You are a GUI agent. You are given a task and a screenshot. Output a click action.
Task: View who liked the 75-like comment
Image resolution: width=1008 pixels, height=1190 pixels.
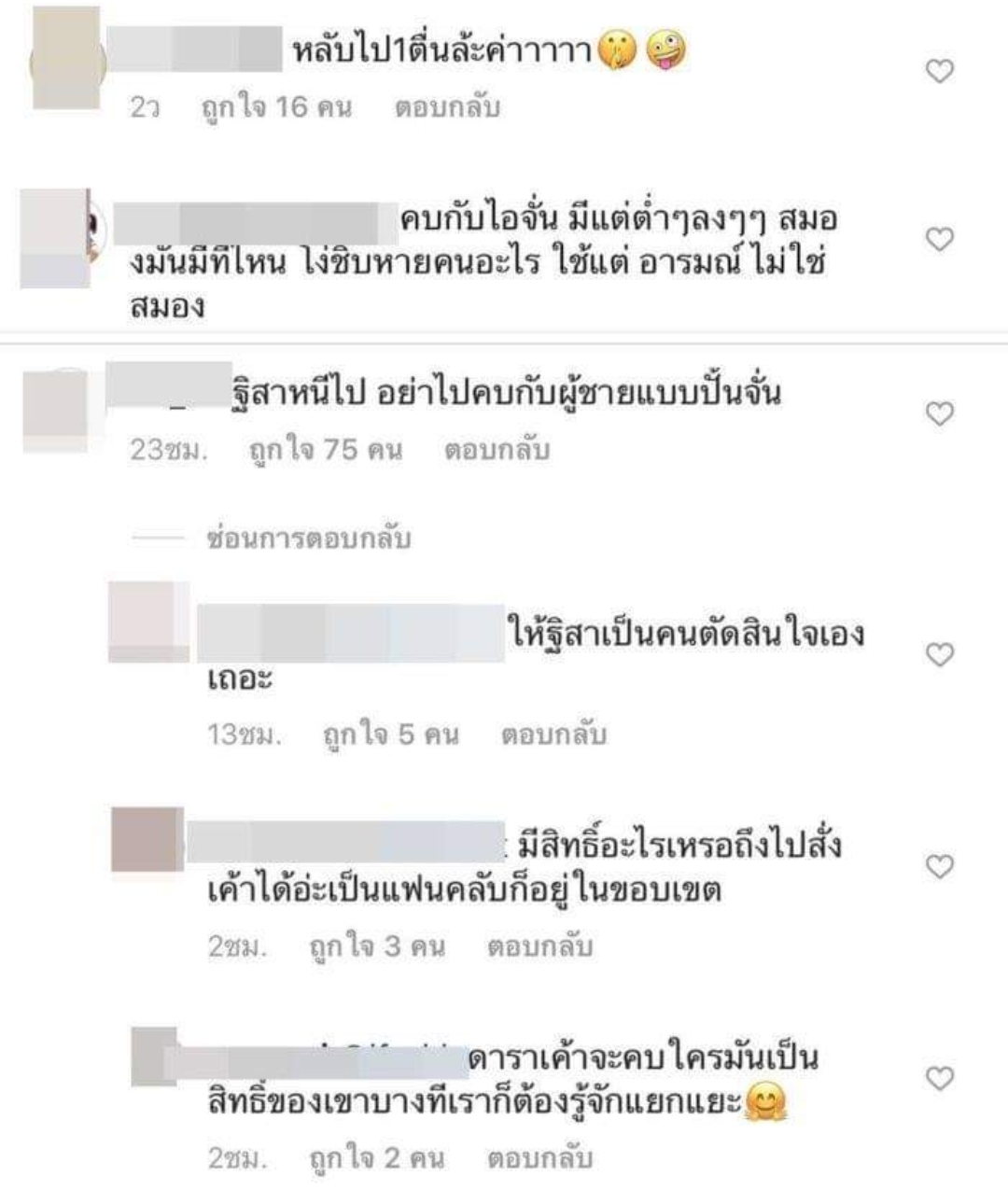[x=325, y=450]
